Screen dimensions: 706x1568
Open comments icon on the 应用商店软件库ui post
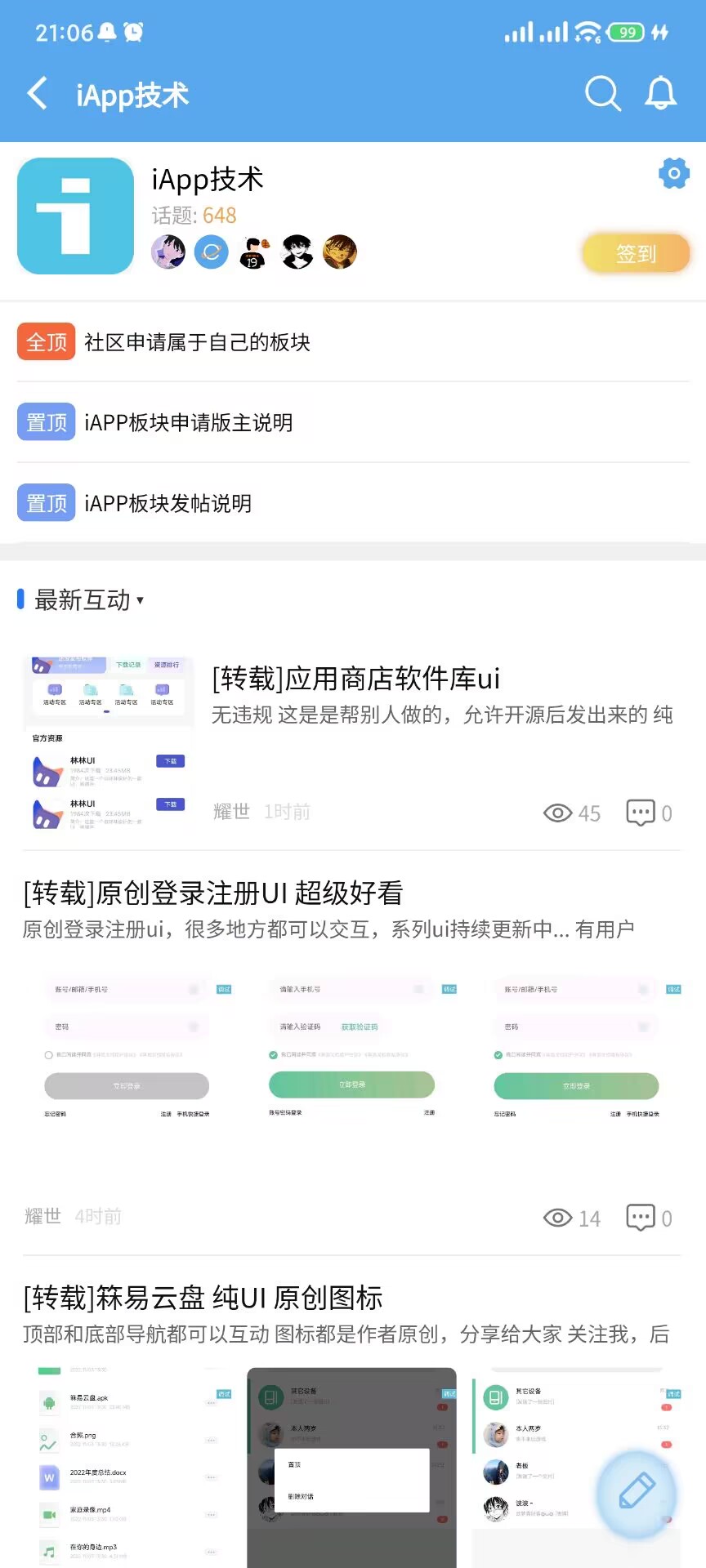[642, 813]
